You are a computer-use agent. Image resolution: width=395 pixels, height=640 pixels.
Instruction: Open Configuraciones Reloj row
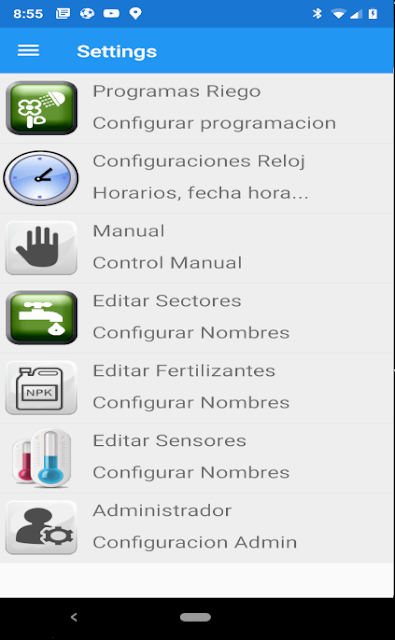tap(198, 178)
